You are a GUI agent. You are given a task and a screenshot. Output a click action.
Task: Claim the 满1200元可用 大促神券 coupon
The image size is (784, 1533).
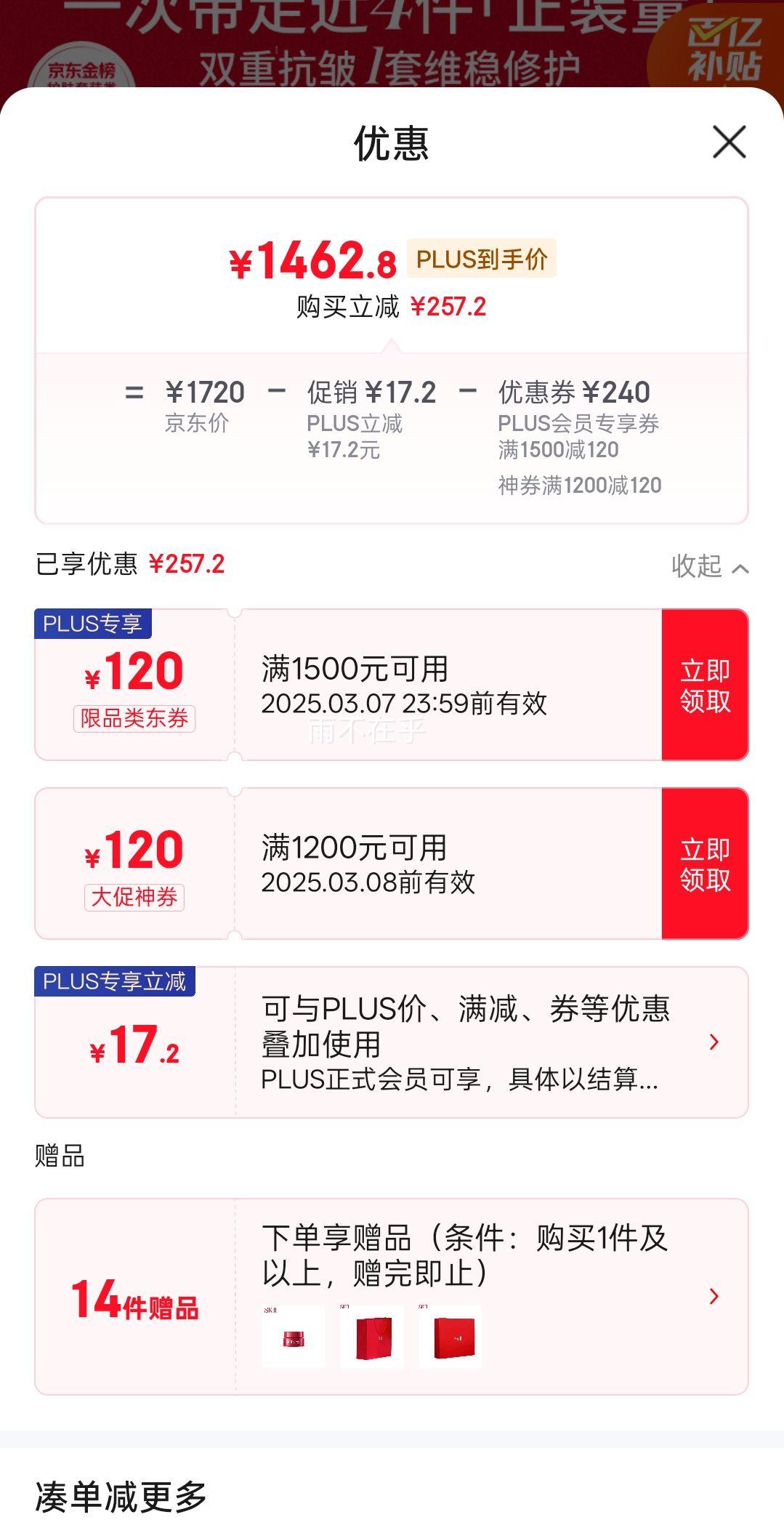point(705,864)
